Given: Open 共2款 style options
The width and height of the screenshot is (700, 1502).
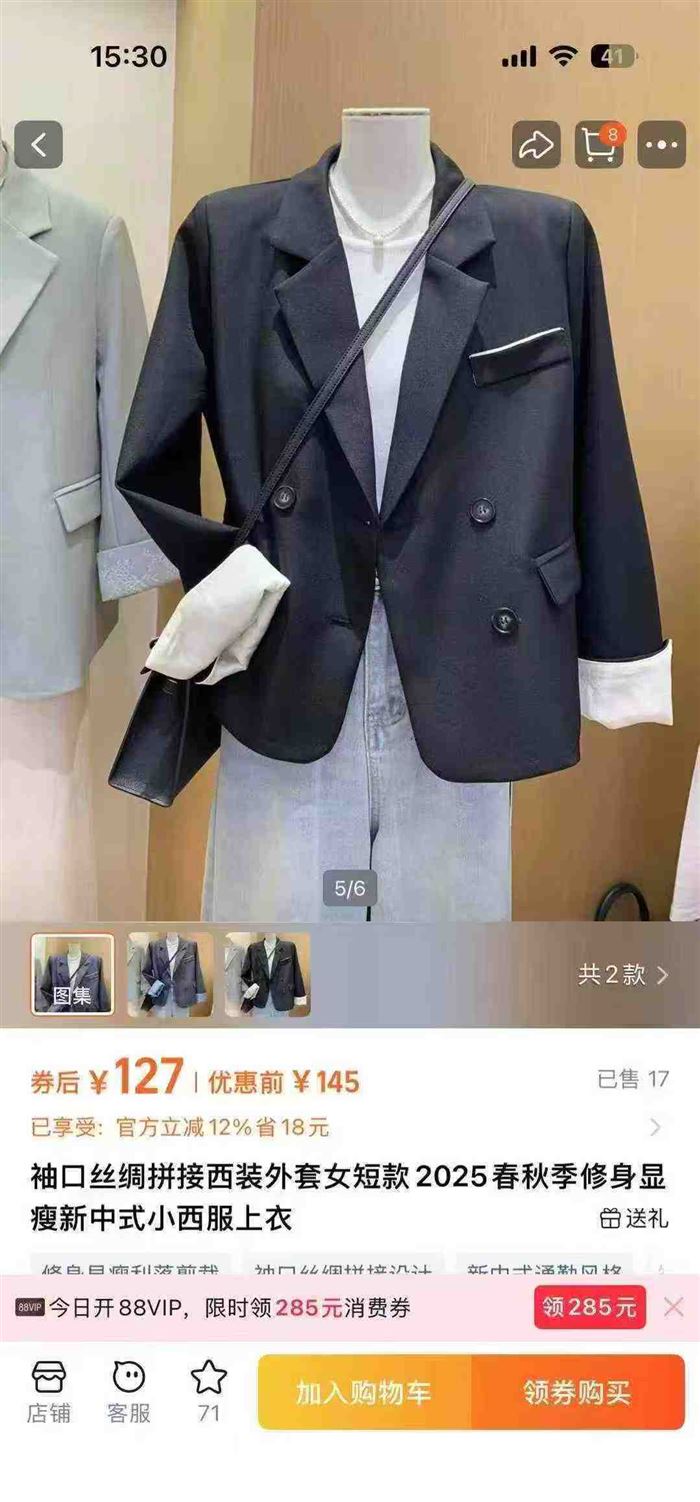Looking at the screenshot, I should (x=622, y=975).
